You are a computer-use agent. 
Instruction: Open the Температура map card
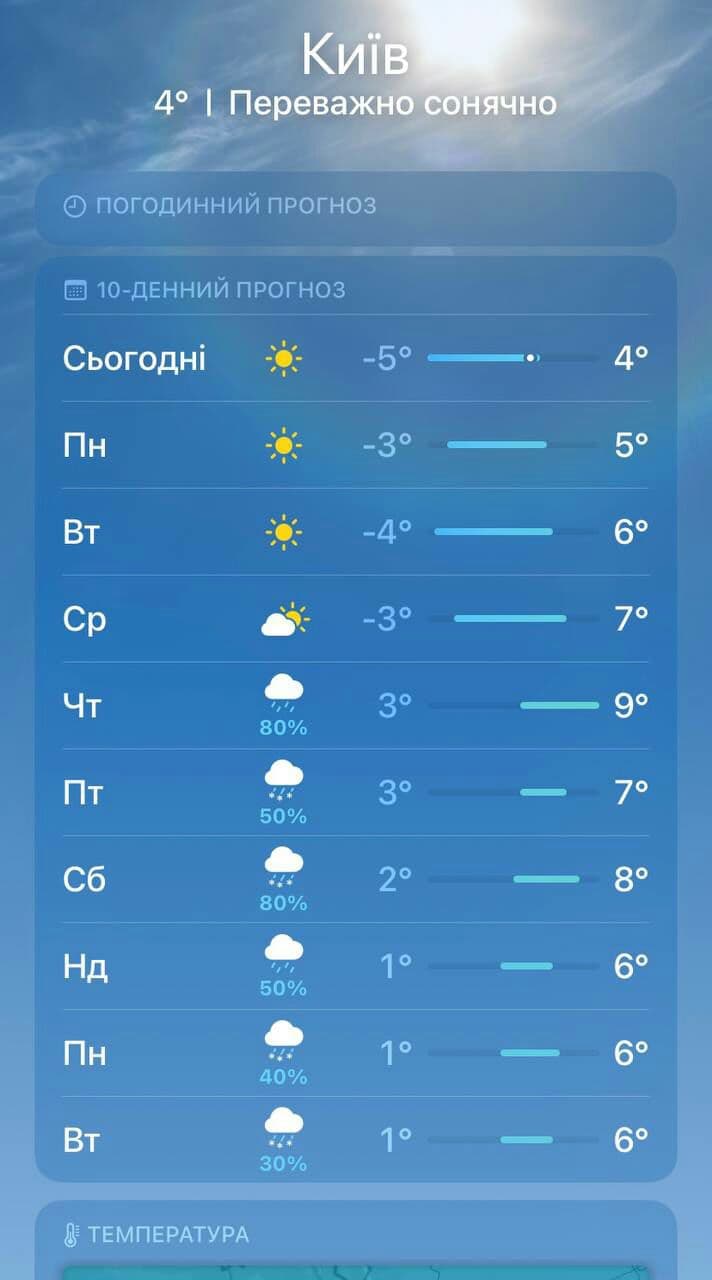(x=356, y=1240)
